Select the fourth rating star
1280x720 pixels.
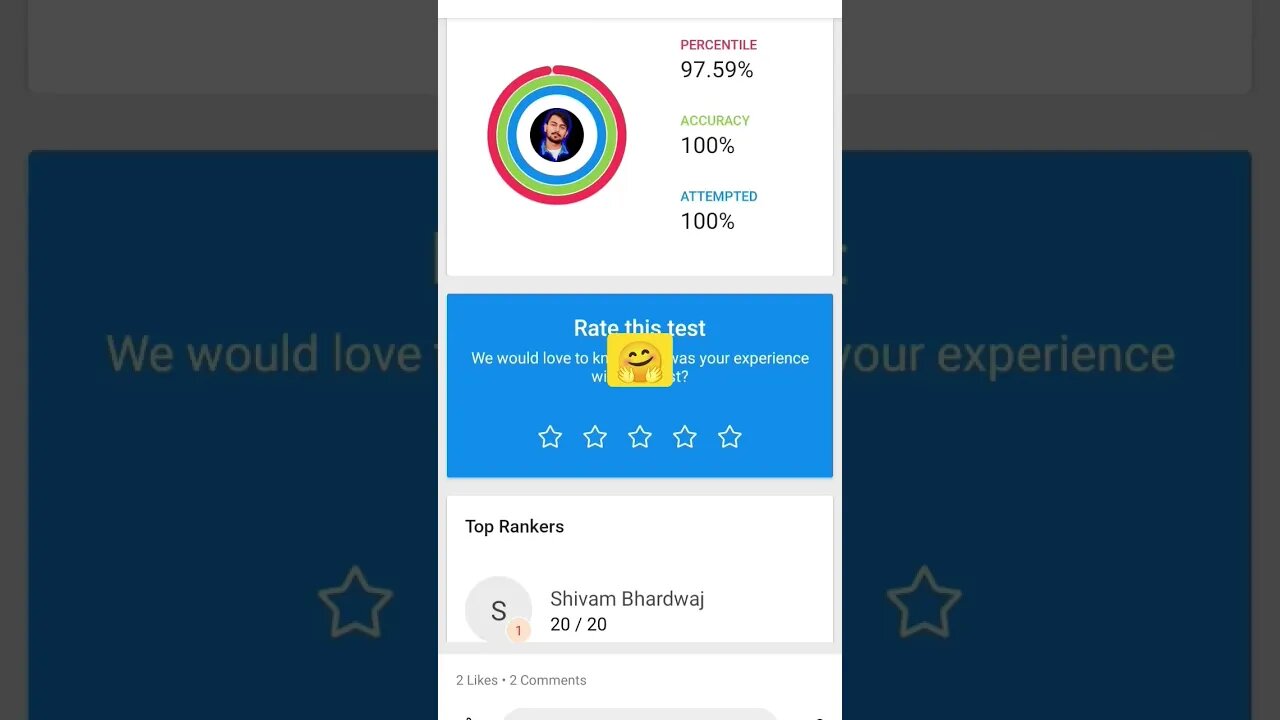[685, 437]
